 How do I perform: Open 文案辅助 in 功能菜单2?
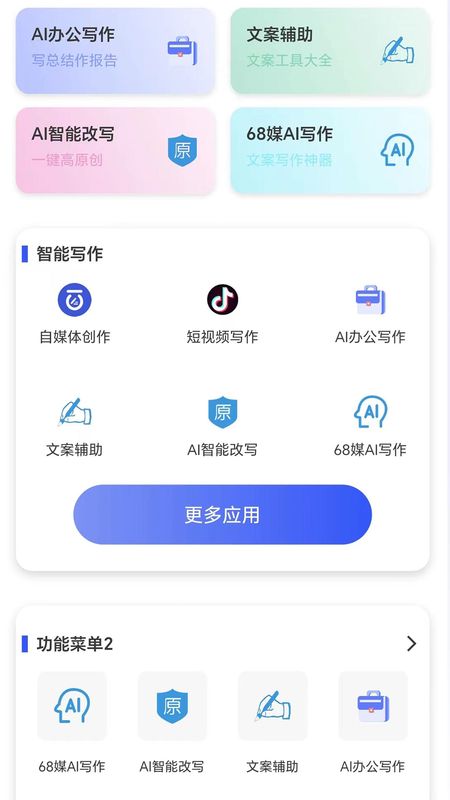pos(272,722)
